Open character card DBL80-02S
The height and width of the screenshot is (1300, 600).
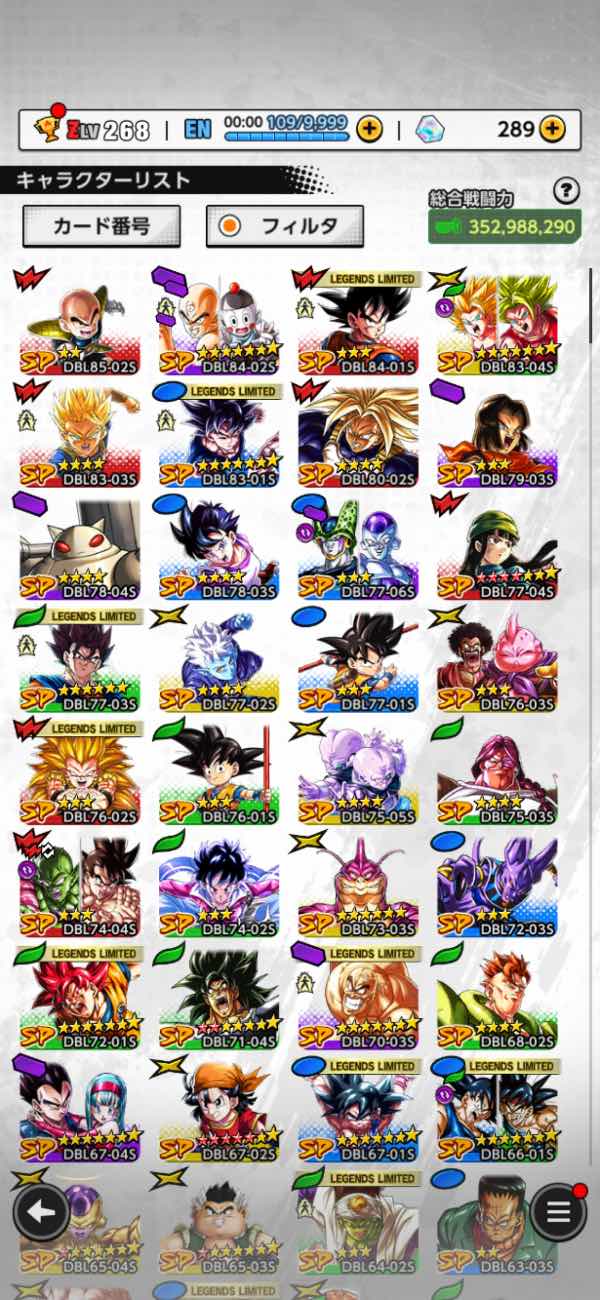click(358, 434)
